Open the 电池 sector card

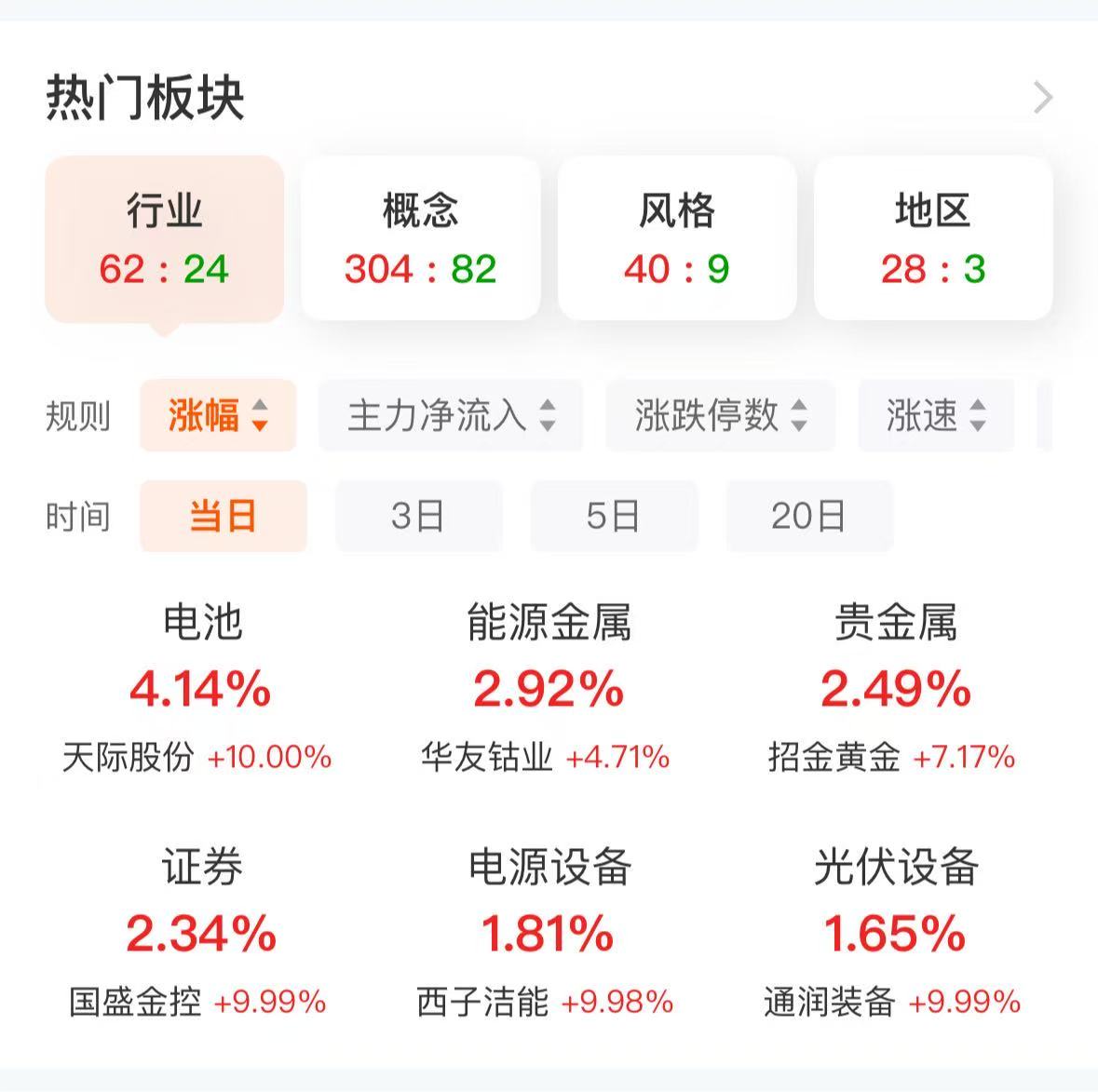click(200, 689)
